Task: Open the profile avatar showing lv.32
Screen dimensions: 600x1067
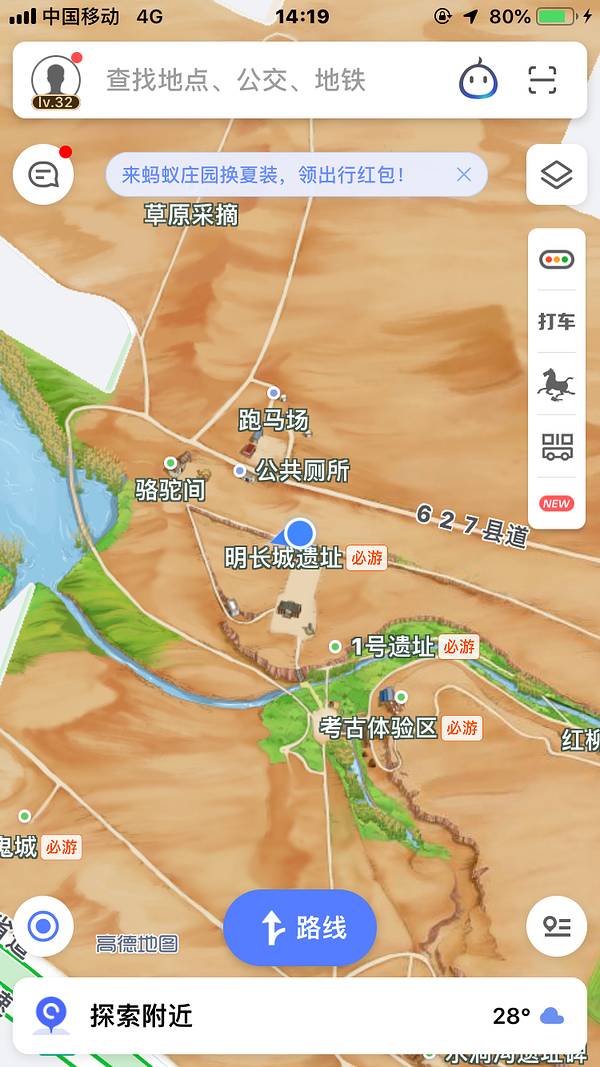Action: coord(56,81)
